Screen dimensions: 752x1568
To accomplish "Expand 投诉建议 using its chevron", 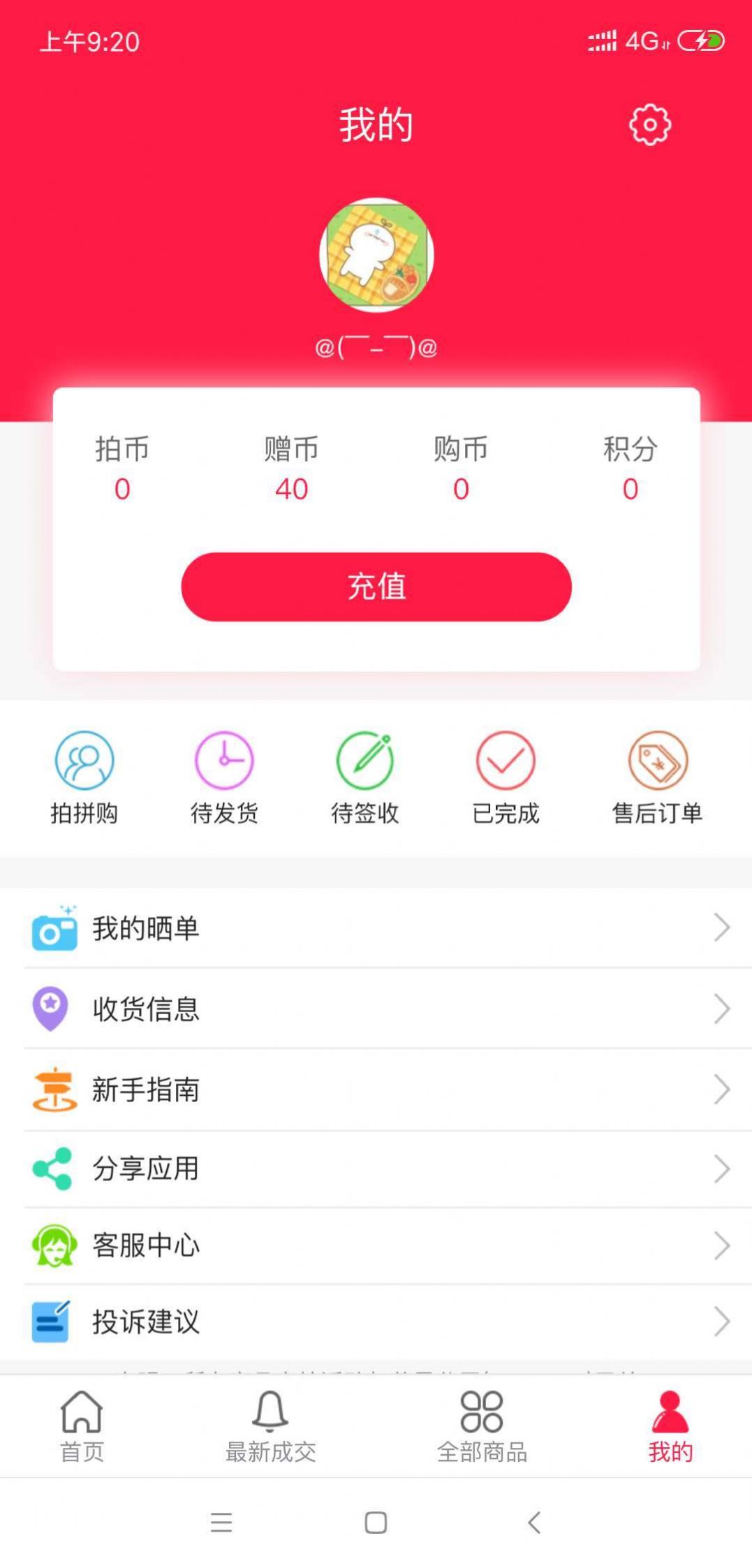I will pos(723,1320).
